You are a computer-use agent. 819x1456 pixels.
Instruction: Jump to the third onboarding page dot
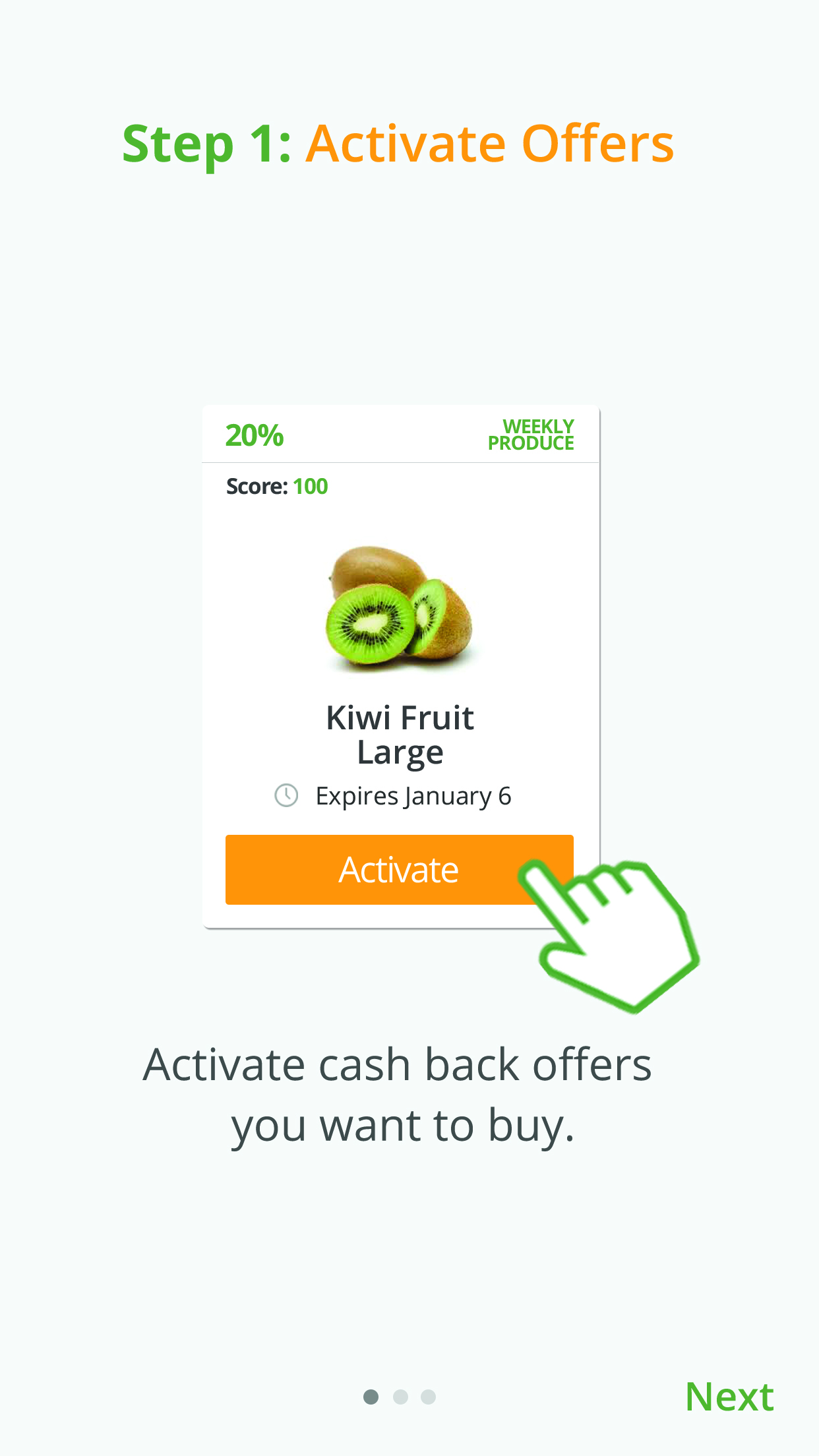click(x=429, y=1397)
